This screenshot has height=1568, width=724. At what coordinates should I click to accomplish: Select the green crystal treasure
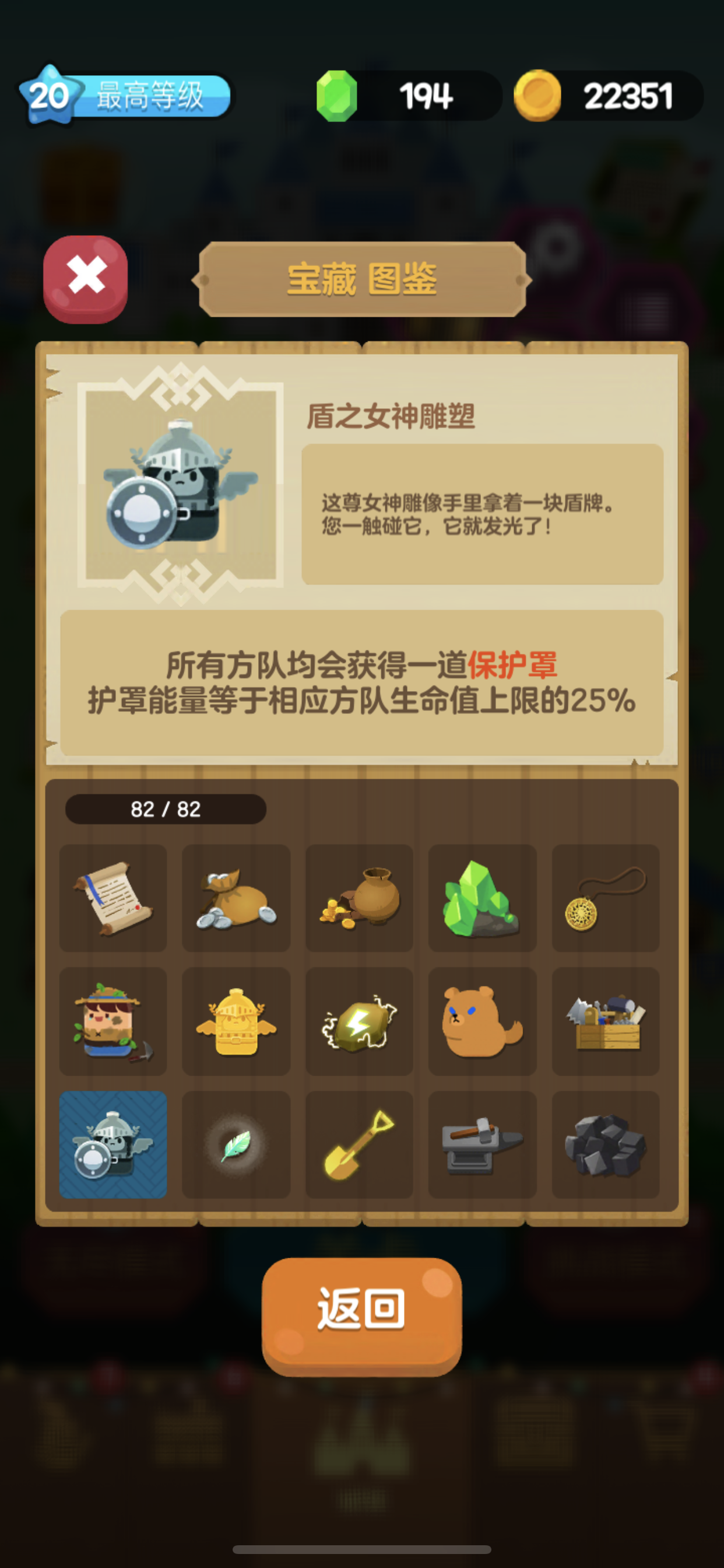(482, 898)
